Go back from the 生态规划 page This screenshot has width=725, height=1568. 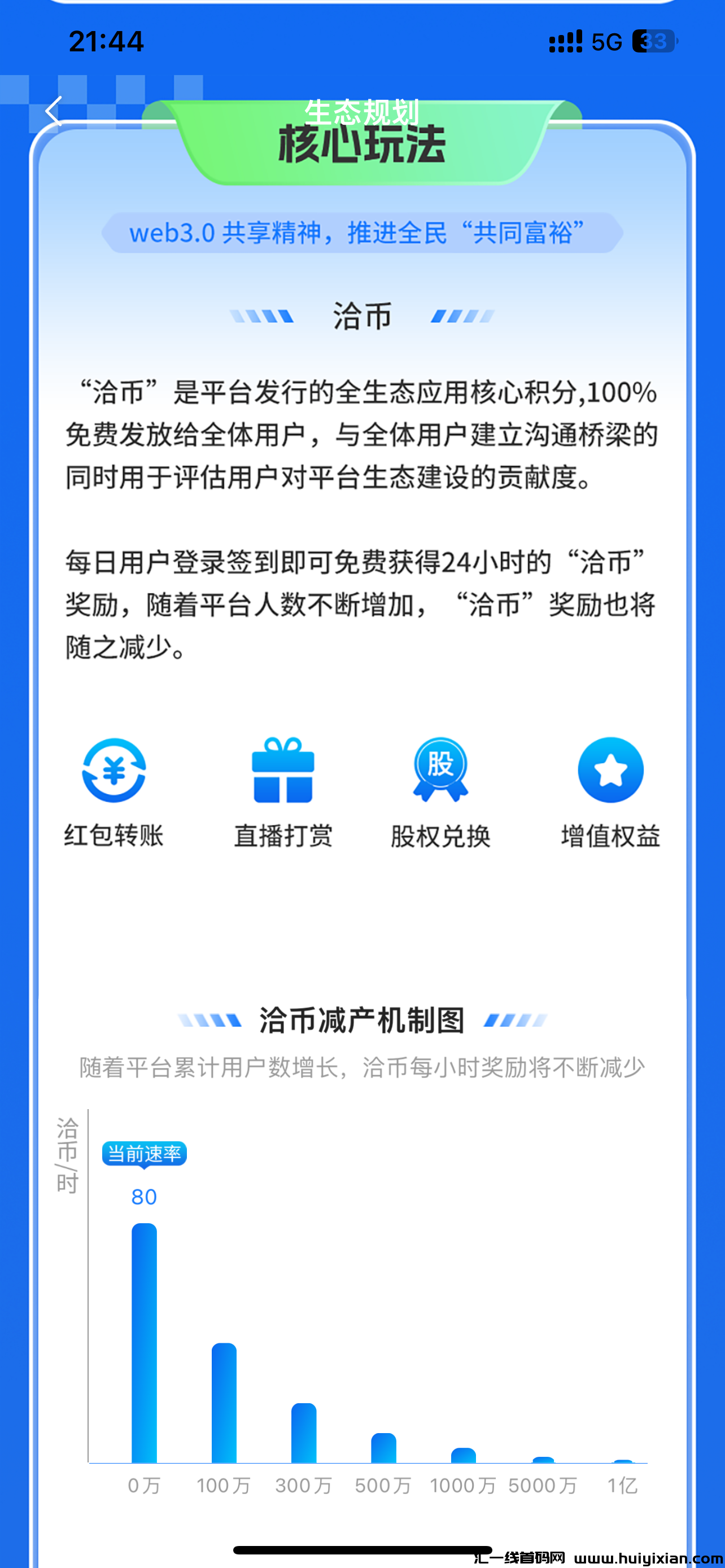[x=54, y=111]
